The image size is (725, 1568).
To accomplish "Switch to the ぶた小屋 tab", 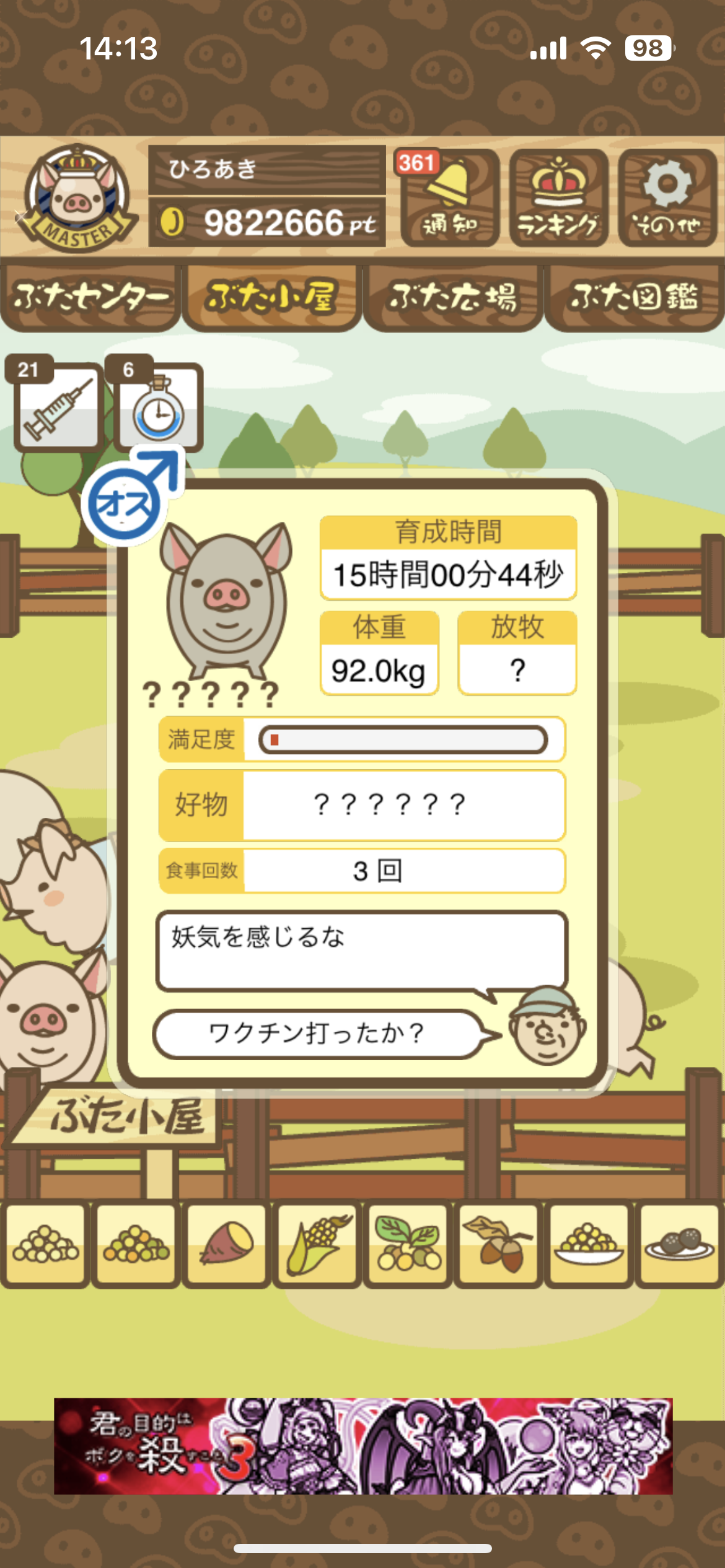I will (271, 298).
